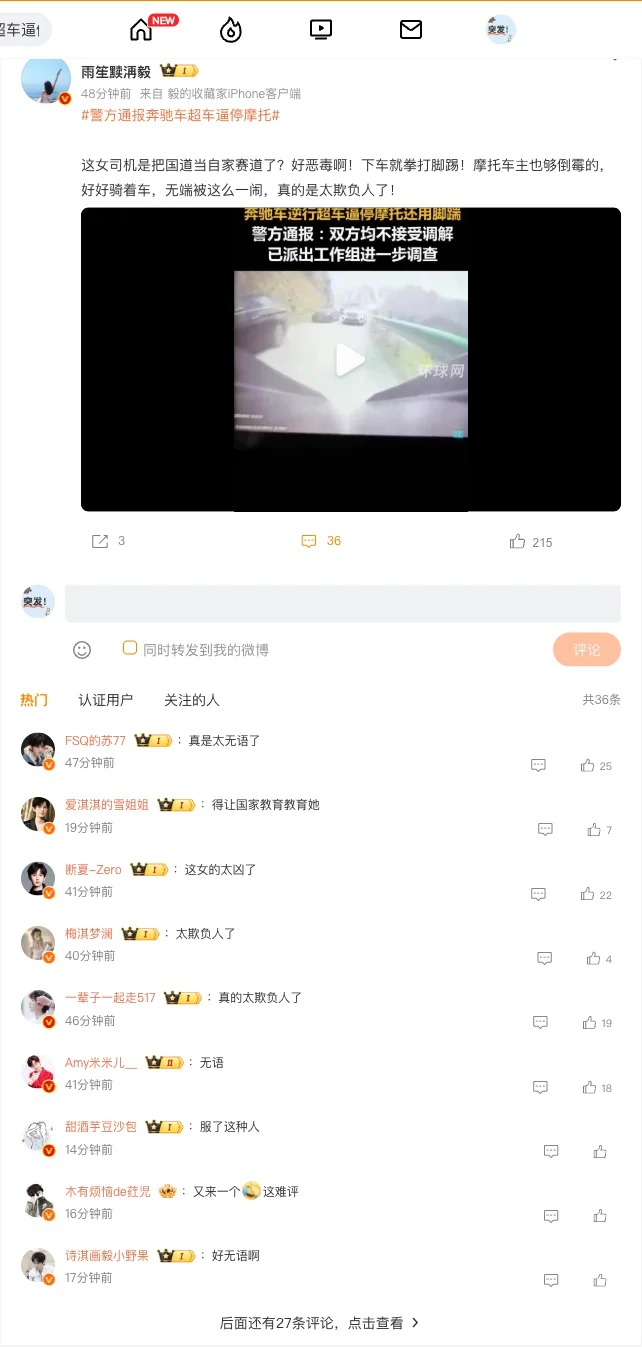Open the hashtag 警方通报奔驰车超车逼停摩托
Image resolution: width=642 pixels, height=1347 pixels.
180,115
